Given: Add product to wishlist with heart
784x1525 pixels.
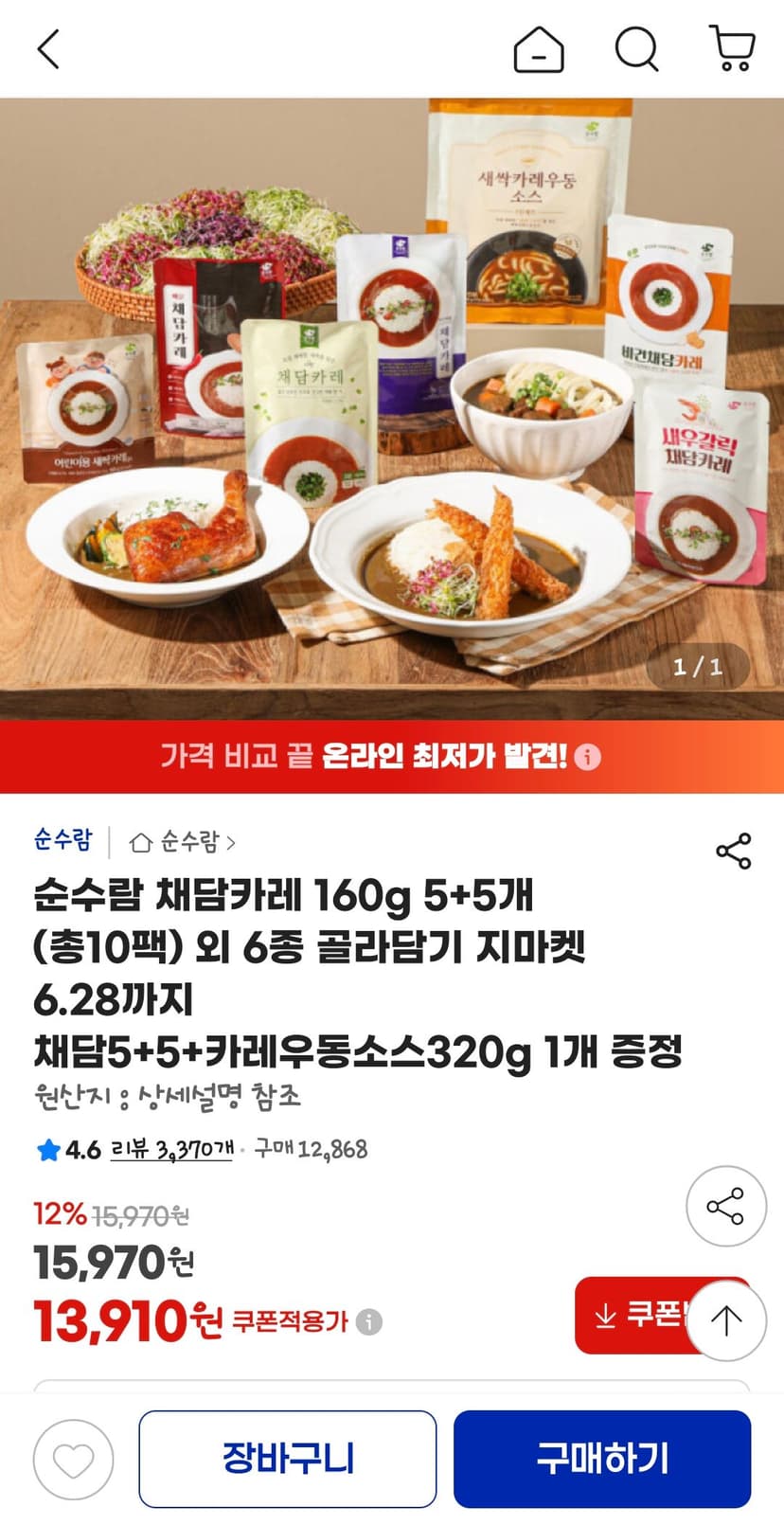Looking at the screenshot, I should point(73,1460).
